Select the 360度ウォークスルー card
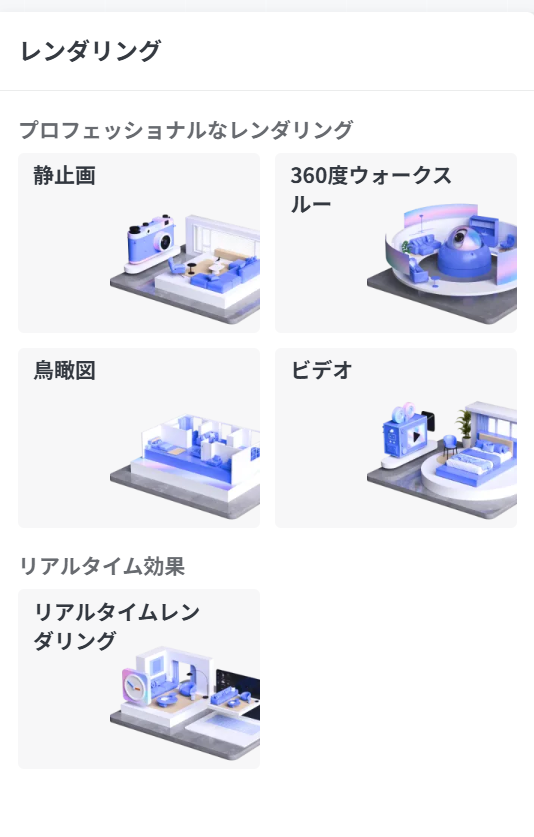This screenshot has height=837, width=534. pyautogui.click(x=396, y=243)
